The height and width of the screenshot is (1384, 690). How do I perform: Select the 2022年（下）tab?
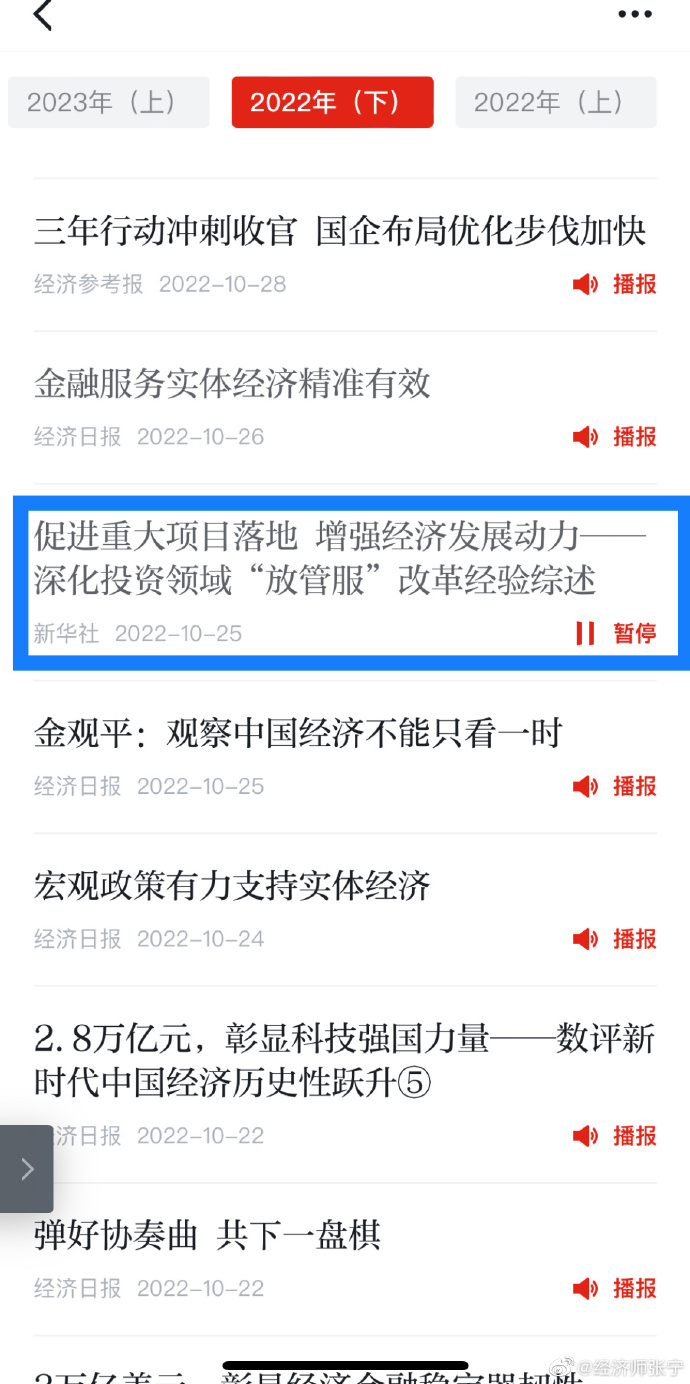[332, 102]
